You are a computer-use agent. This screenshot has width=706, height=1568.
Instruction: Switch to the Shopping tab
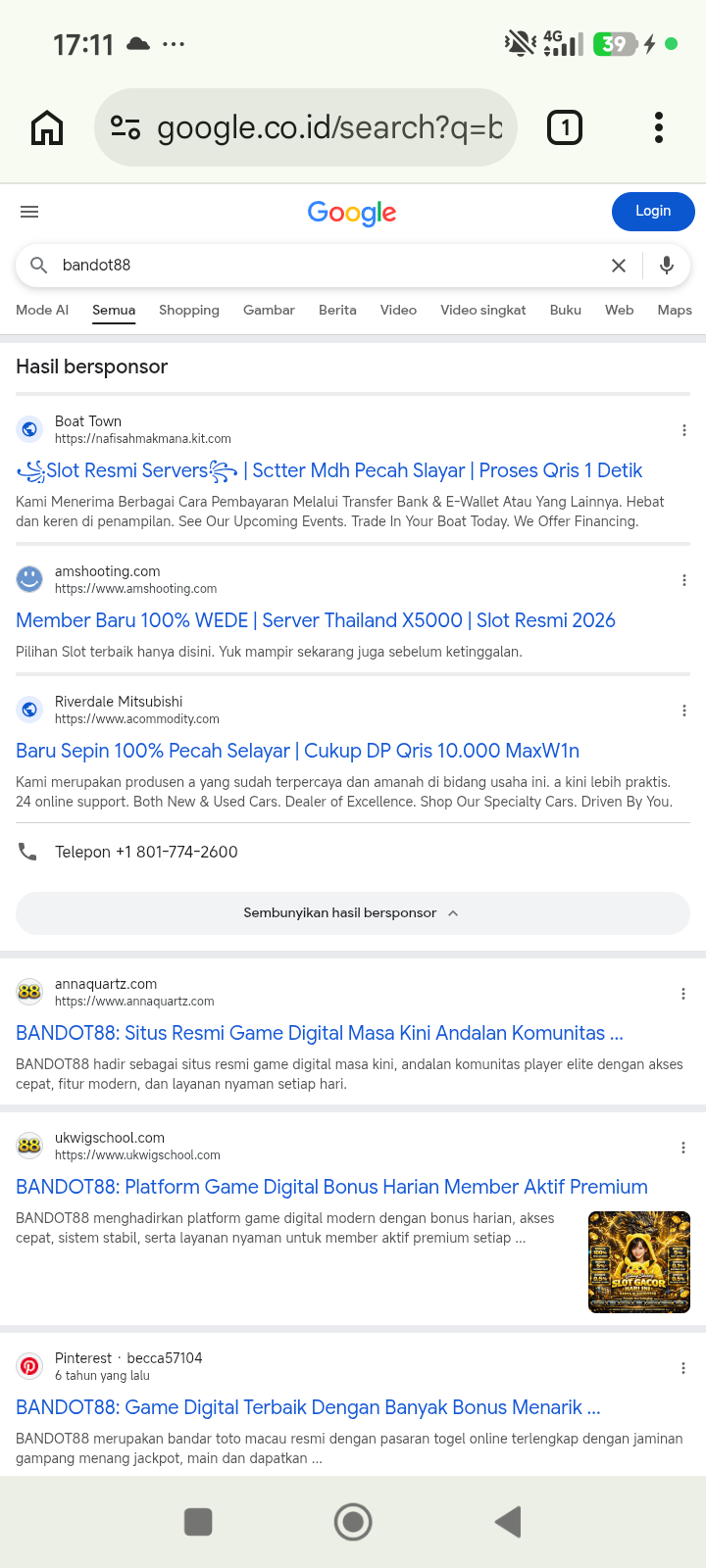[x=189, y=310]
